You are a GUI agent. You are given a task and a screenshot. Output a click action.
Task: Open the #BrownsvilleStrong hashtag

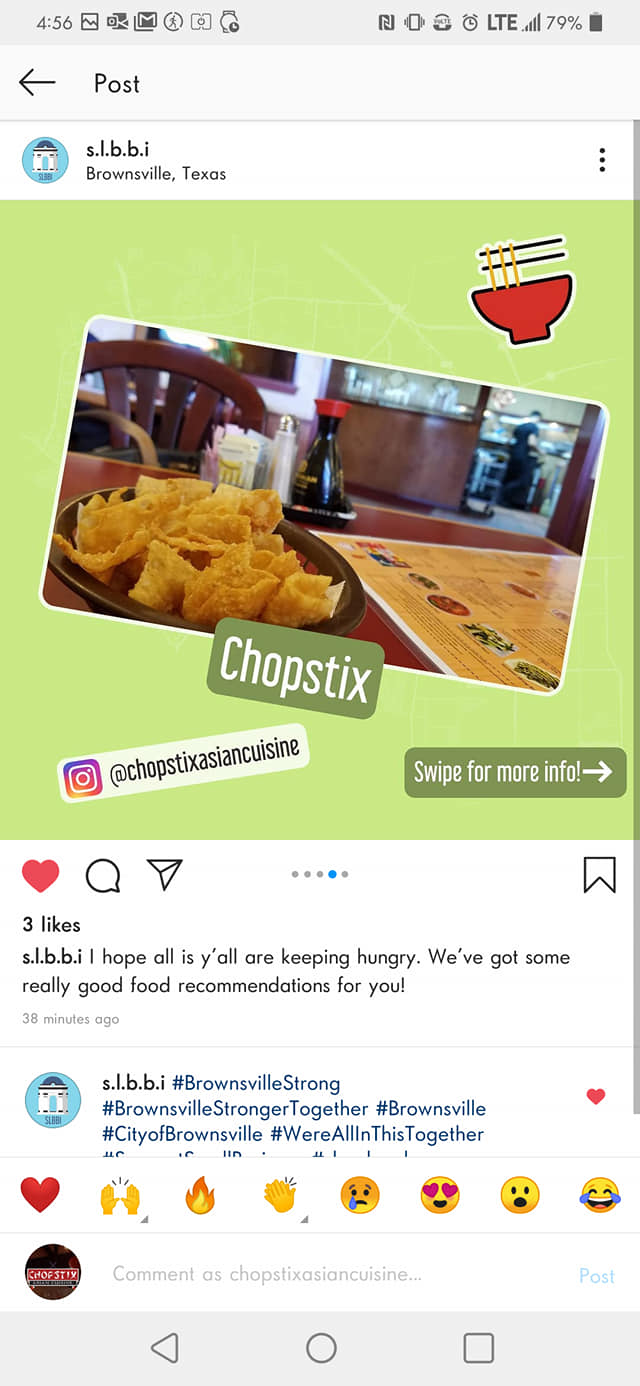(x=256, y=1083)
